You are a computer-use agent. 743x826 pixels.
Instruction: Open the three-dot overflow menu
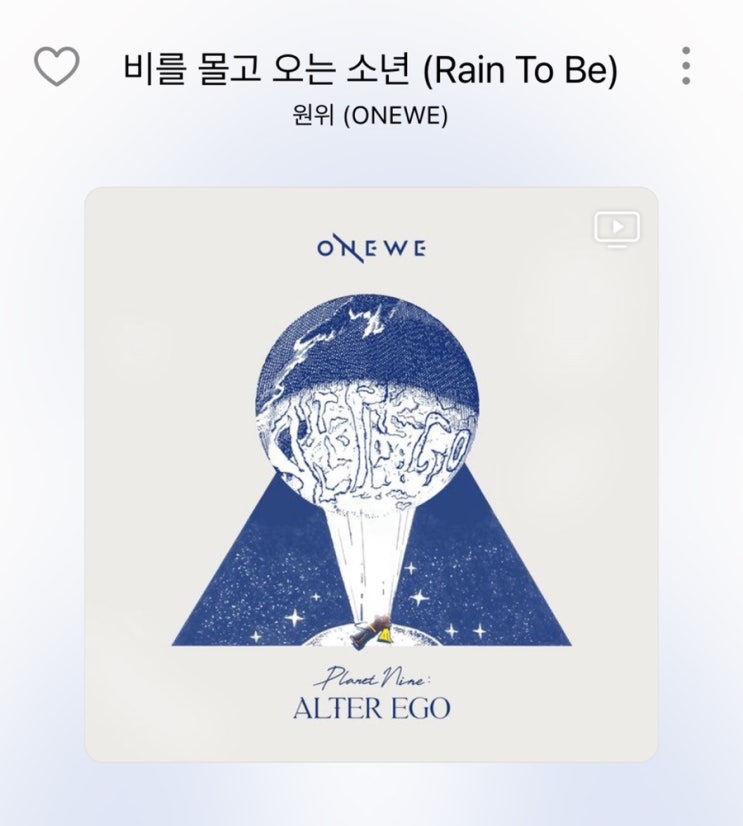pyautogui.click(x=685, y=65)
